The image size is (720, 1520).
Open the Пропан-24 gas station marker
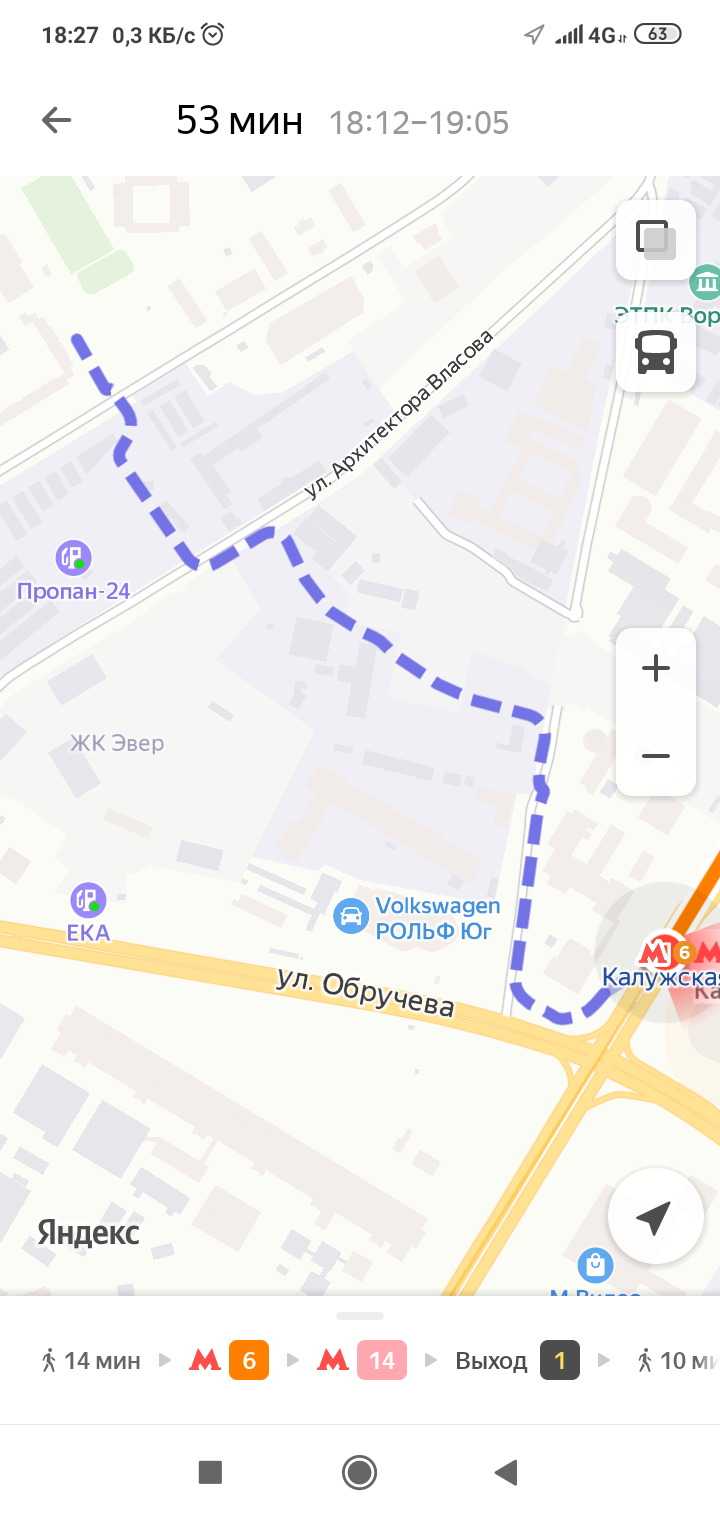[73, 558]
